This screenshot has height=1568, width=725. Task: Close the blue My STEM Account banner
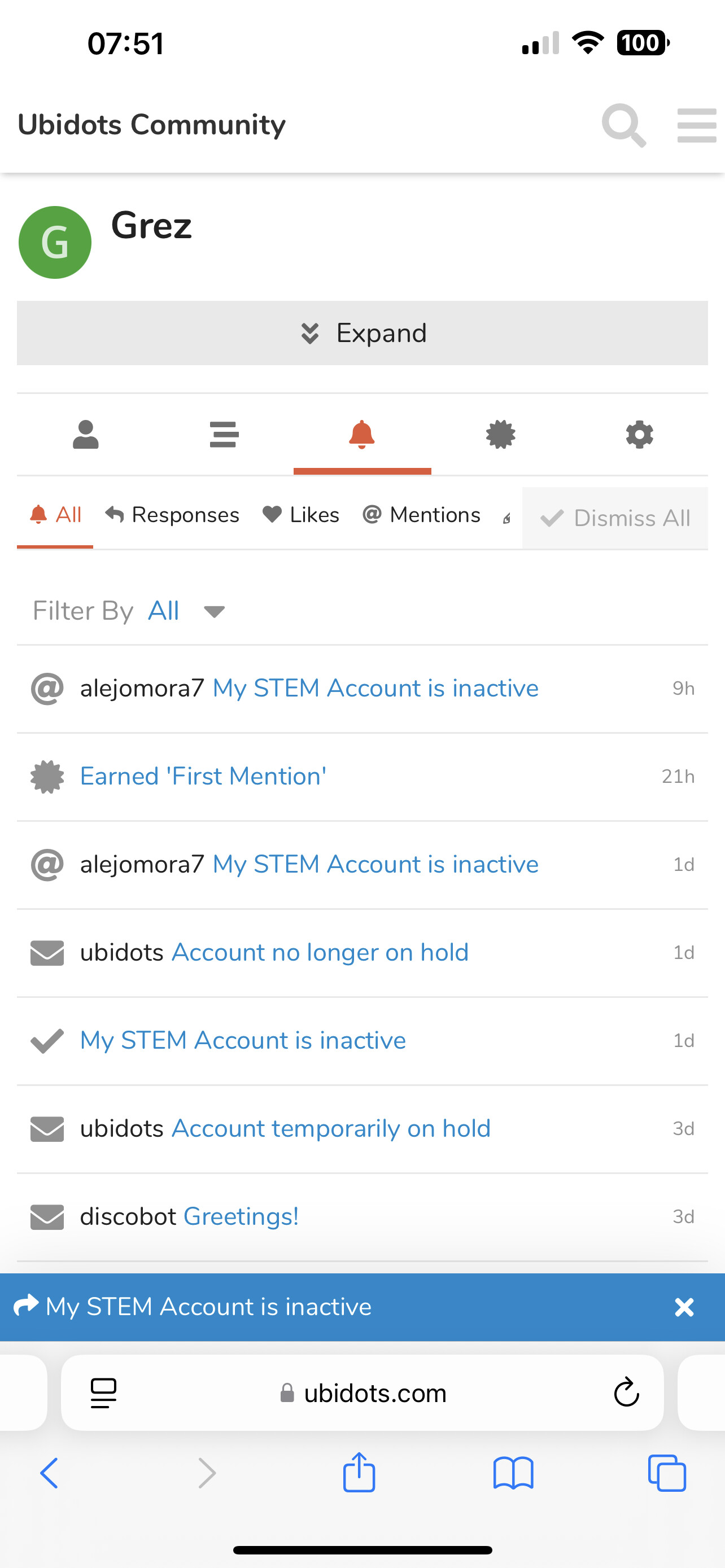684,1307
